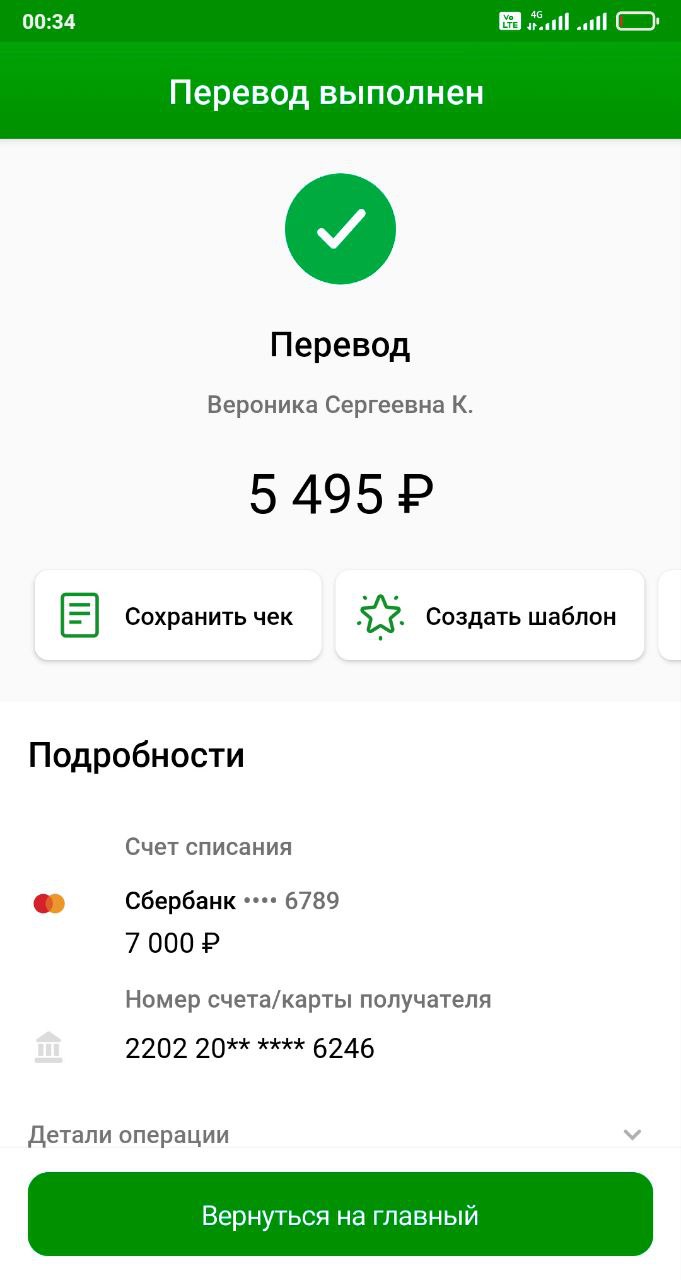
Task: Expand the Детали операции section
Action: tap(335, 1135)
